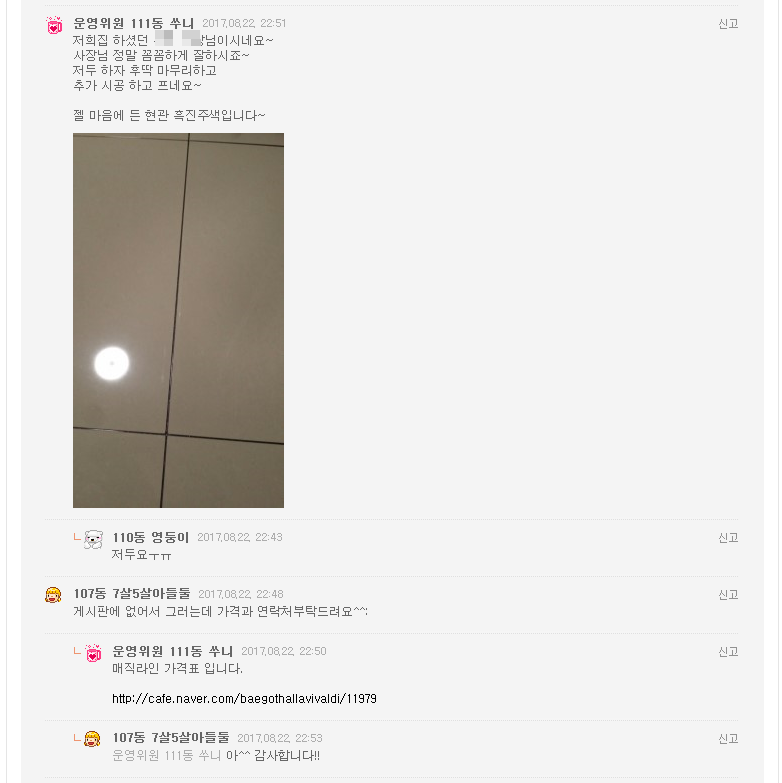Open 107동 7살5아들둘's name on the 22:48 comment

click(x=131, y=594)
